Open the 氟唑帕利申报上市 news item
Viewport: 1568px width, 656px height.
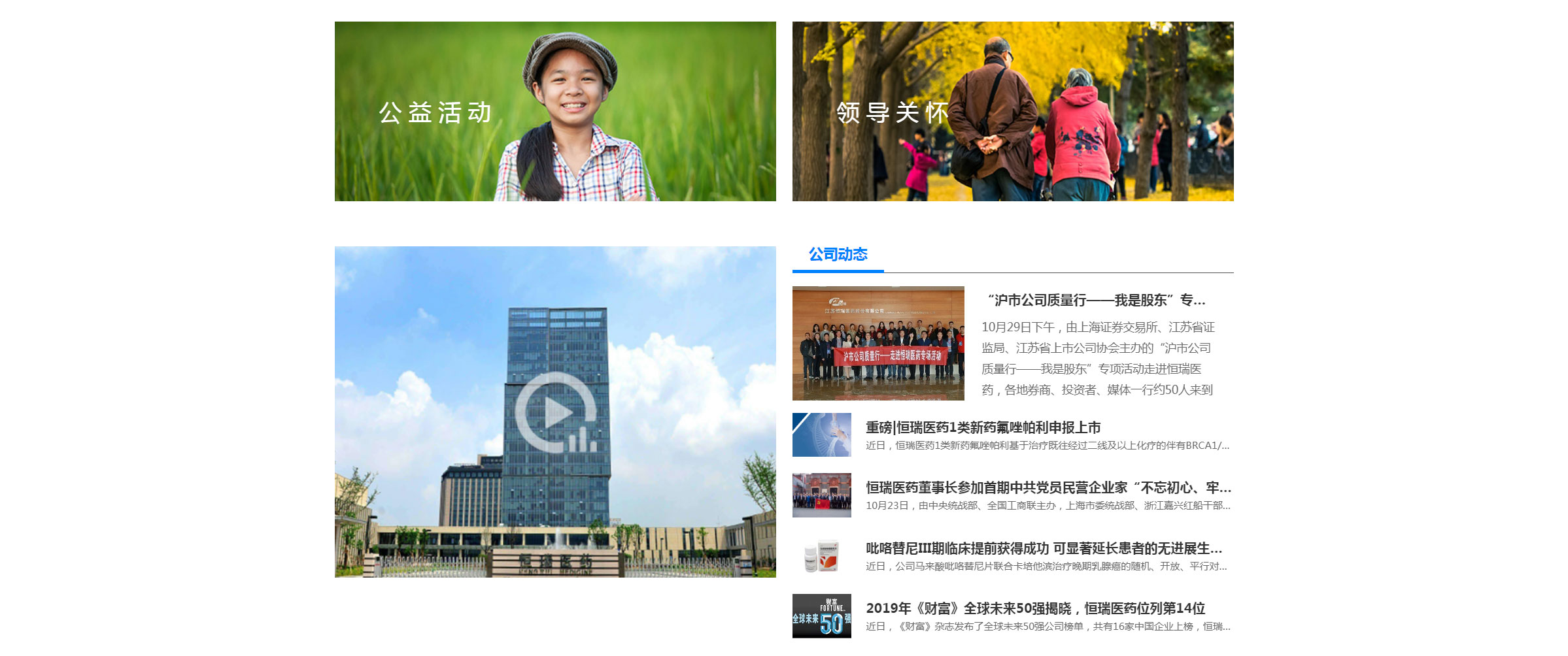[x=983, y=428]
